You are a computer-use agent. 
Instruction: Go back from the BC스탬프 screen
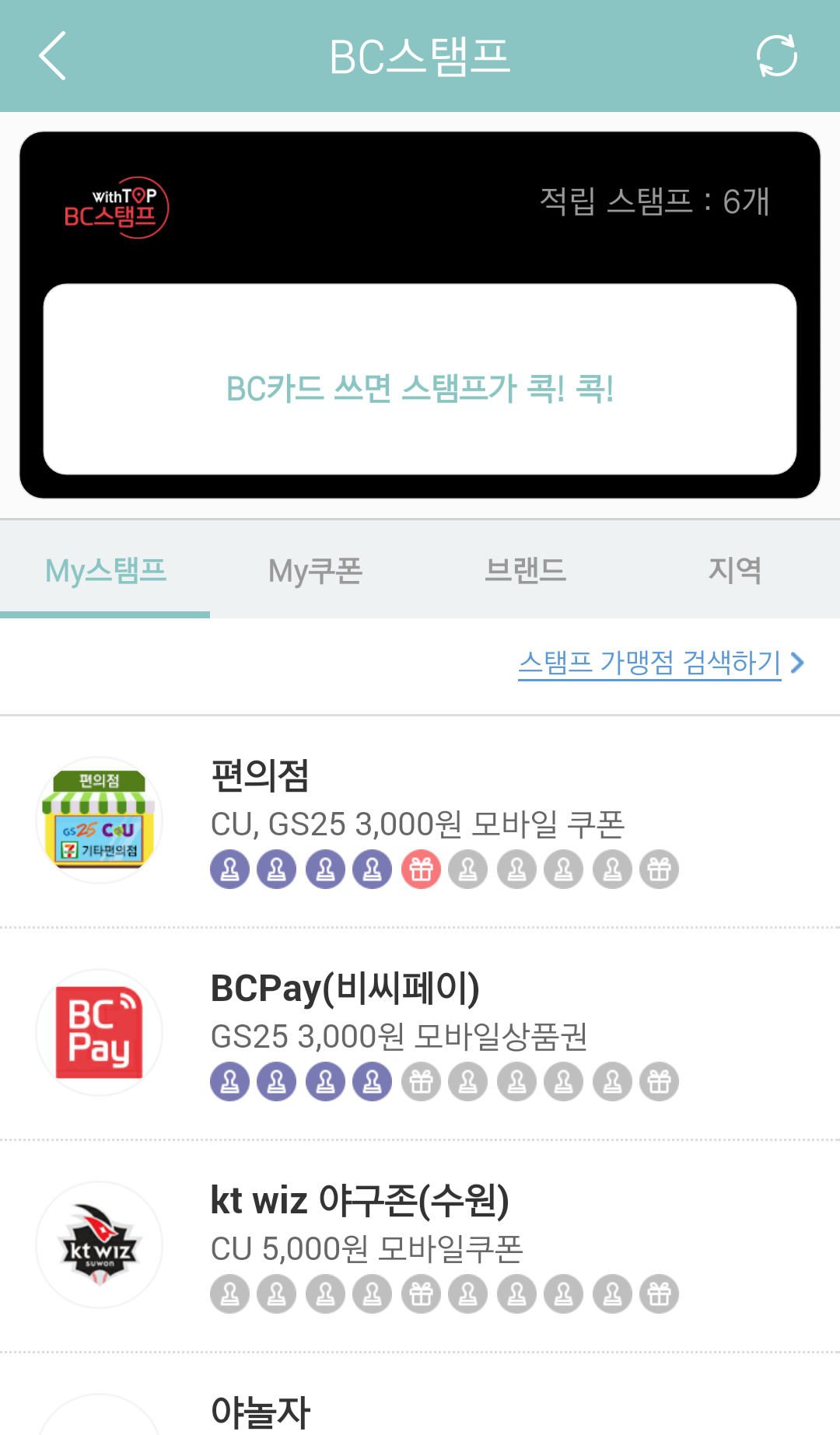coord(52,56)
